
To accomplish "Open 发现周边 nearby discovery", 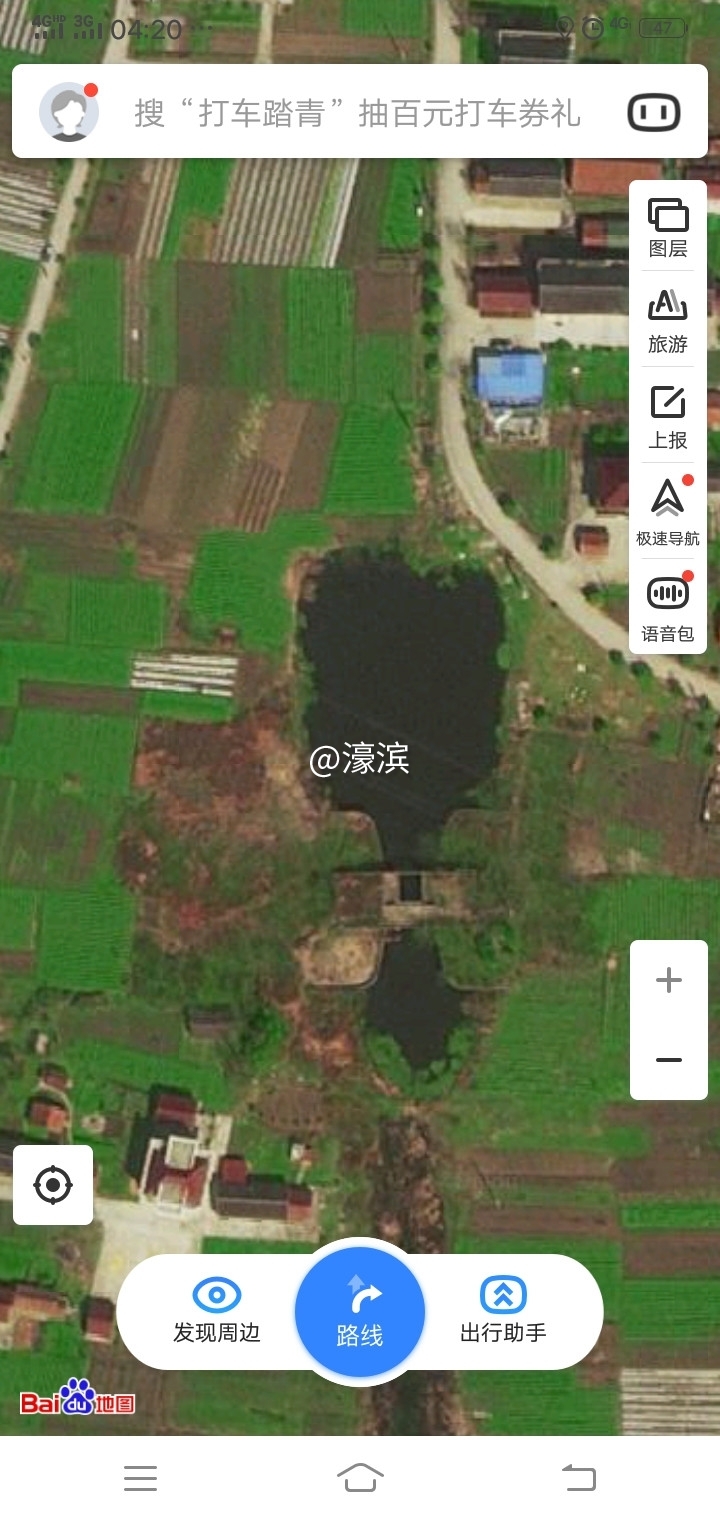I will click(x=217, y=1311).
